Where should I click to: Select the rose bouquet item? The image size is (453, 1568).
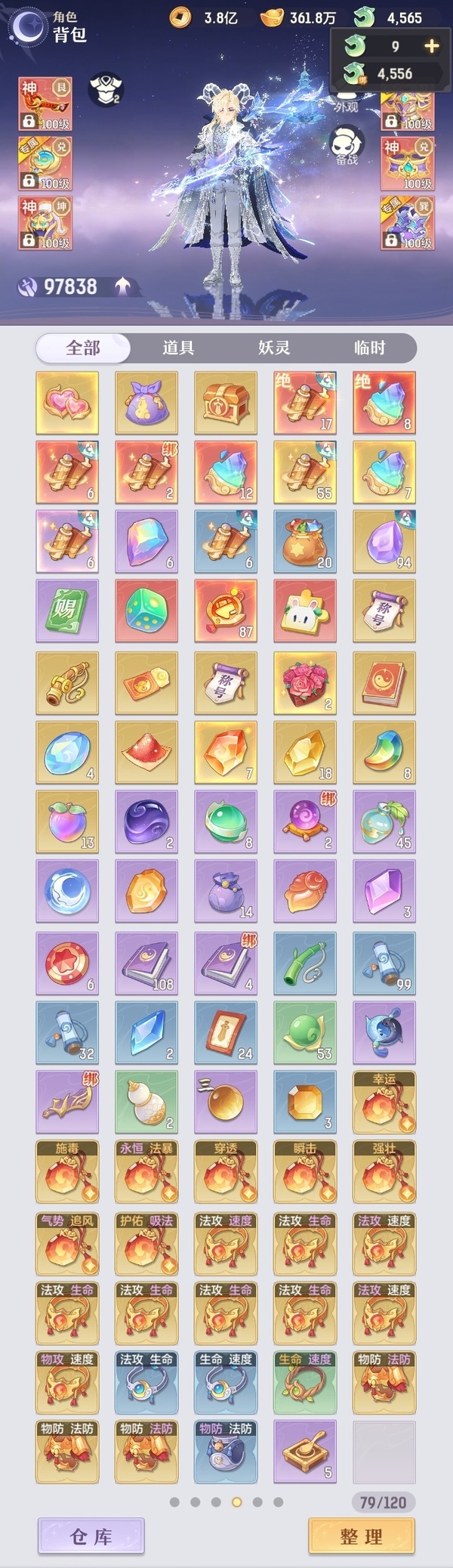pos(305,683)
